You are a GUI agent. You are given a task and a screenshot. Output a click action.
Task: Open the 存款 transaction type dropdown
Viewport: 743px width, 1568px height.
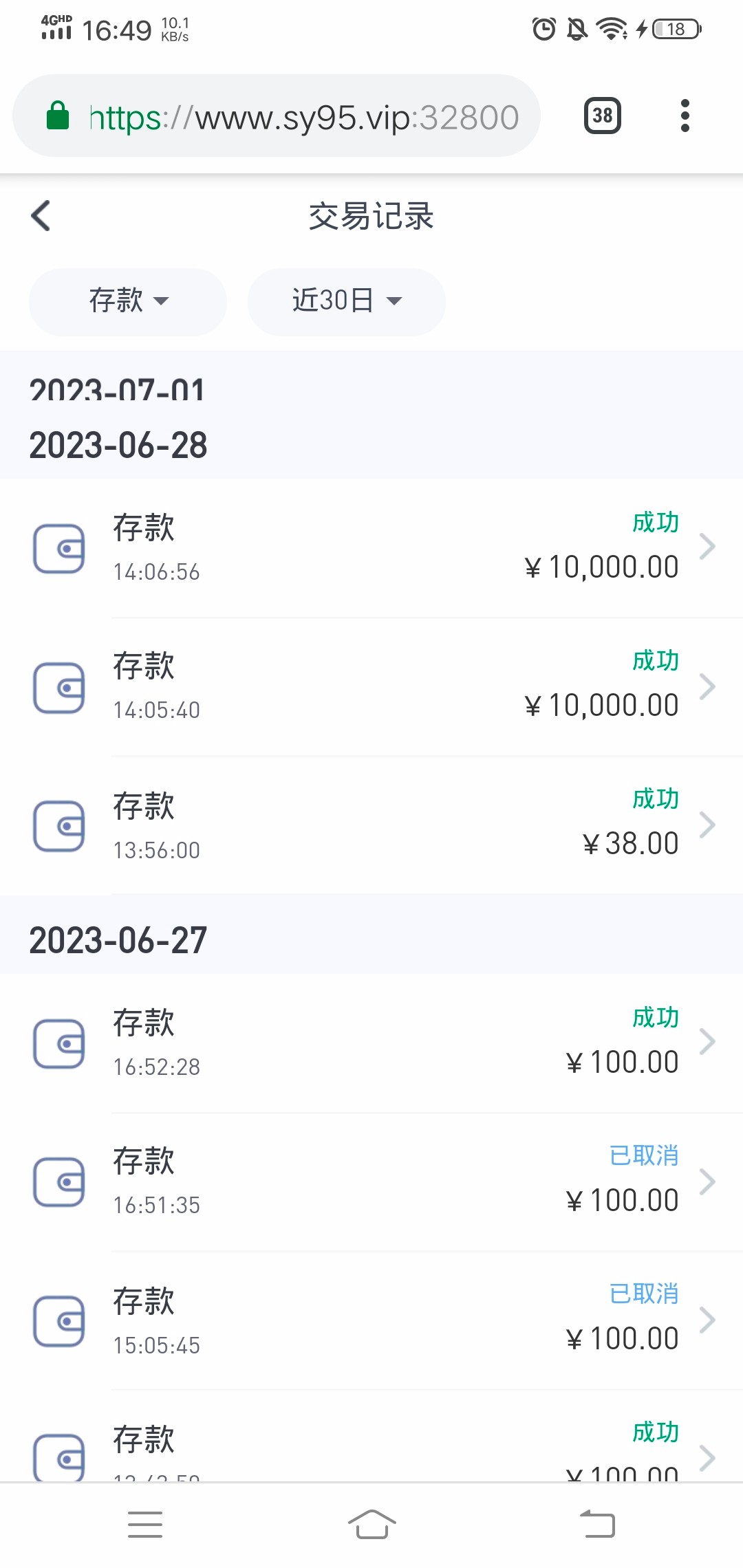point(128,301)
